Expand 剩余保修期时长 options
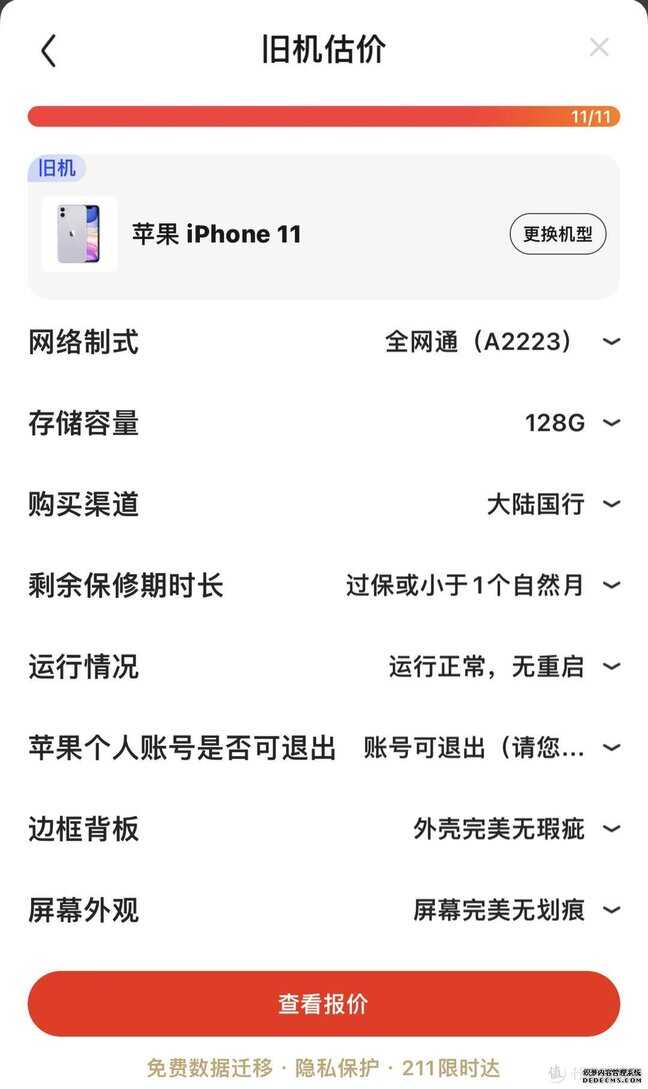Screen dimensions: 648x1089 pyautogui.click(x=324, y=585)
